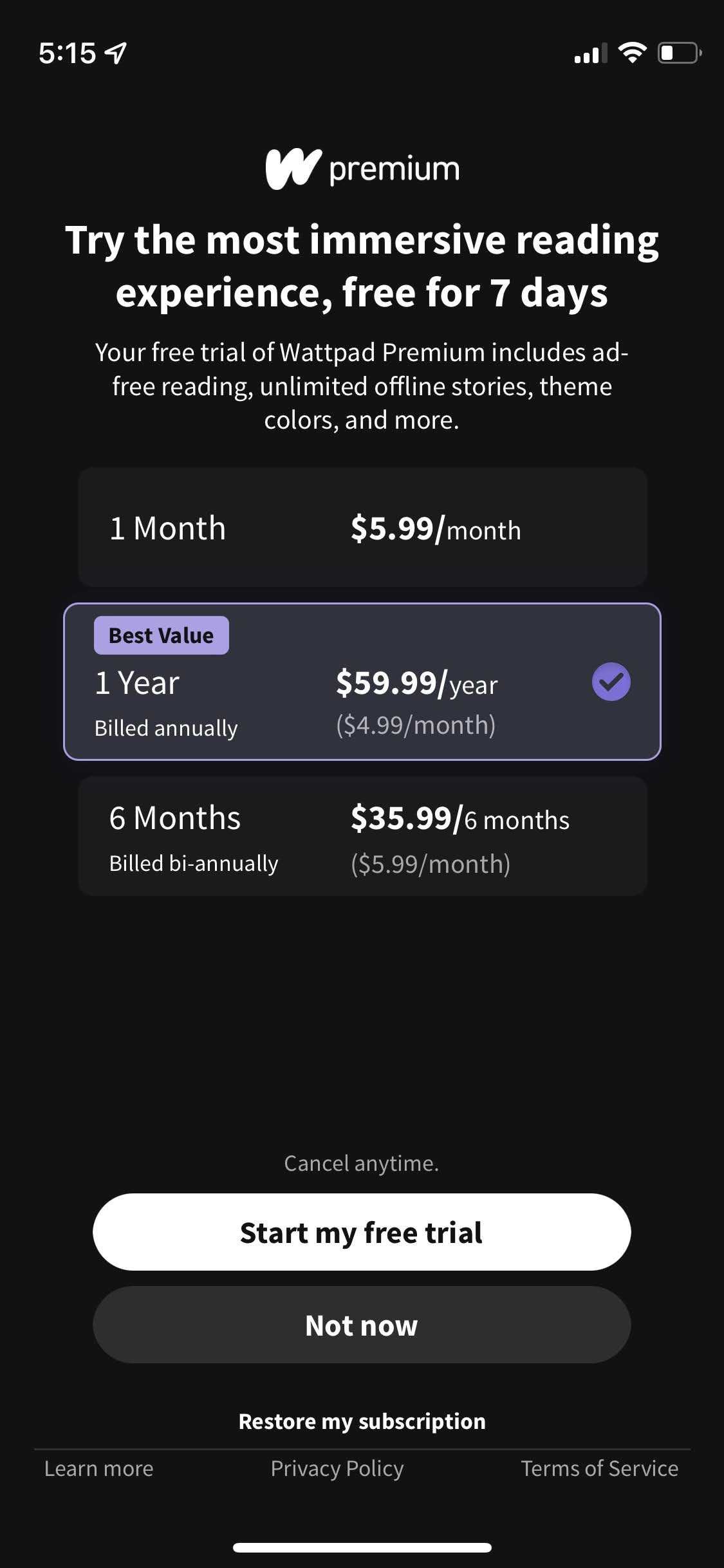Open Terms of Service
Viewport: 724px width, 1568px height.
pos(599,1468)
